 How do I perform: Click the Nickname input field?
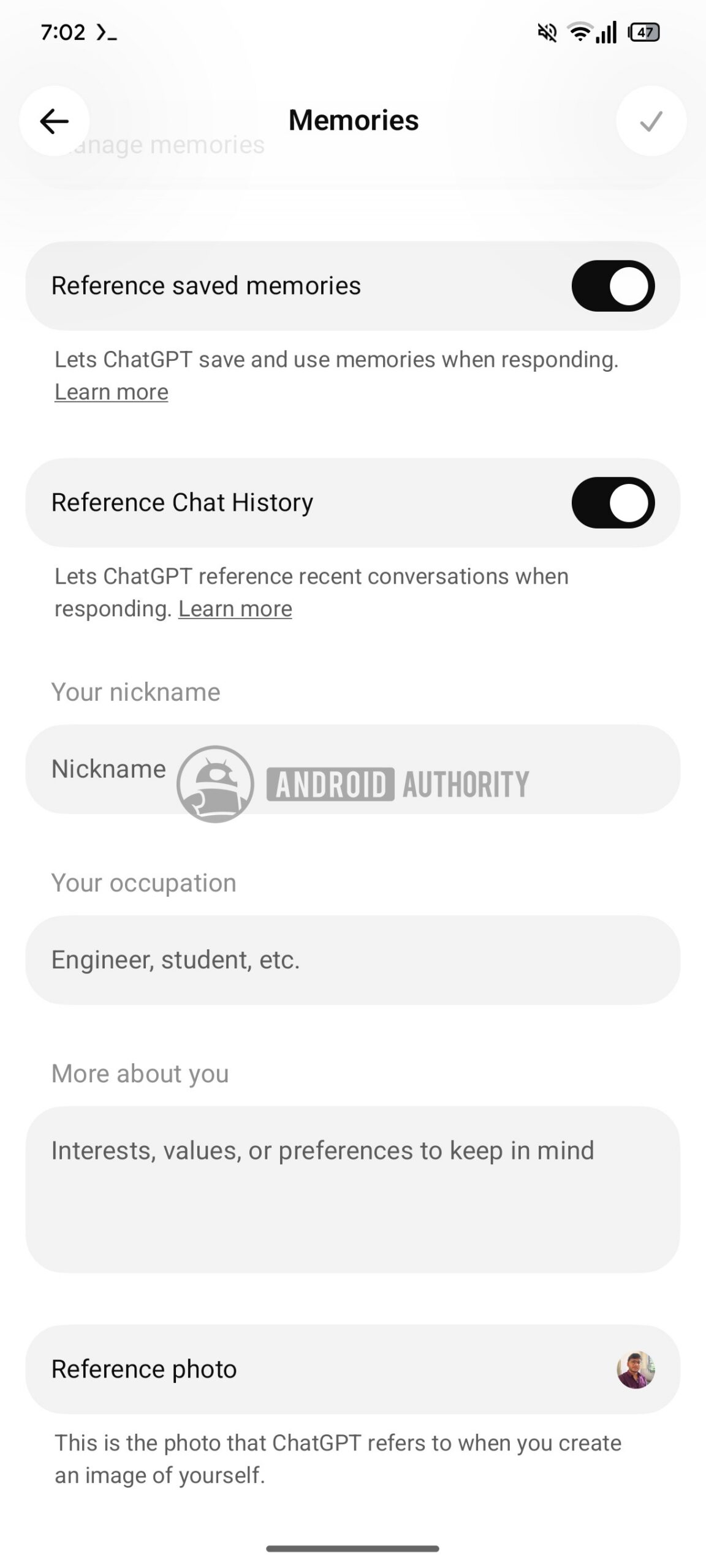point(353,769)
